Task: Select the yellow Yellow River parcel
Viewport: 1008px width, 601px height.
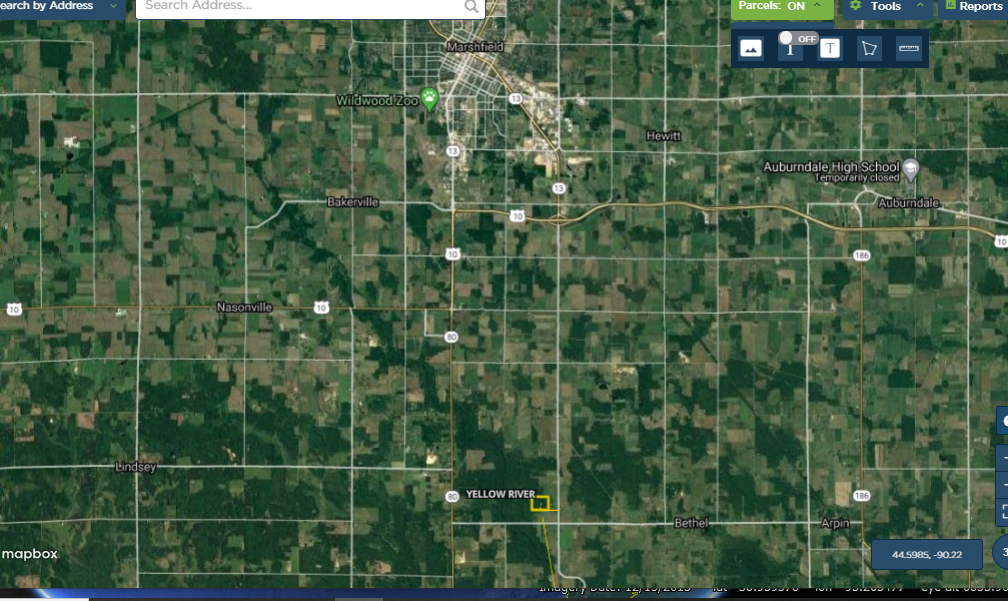Action: pos(540,503)
